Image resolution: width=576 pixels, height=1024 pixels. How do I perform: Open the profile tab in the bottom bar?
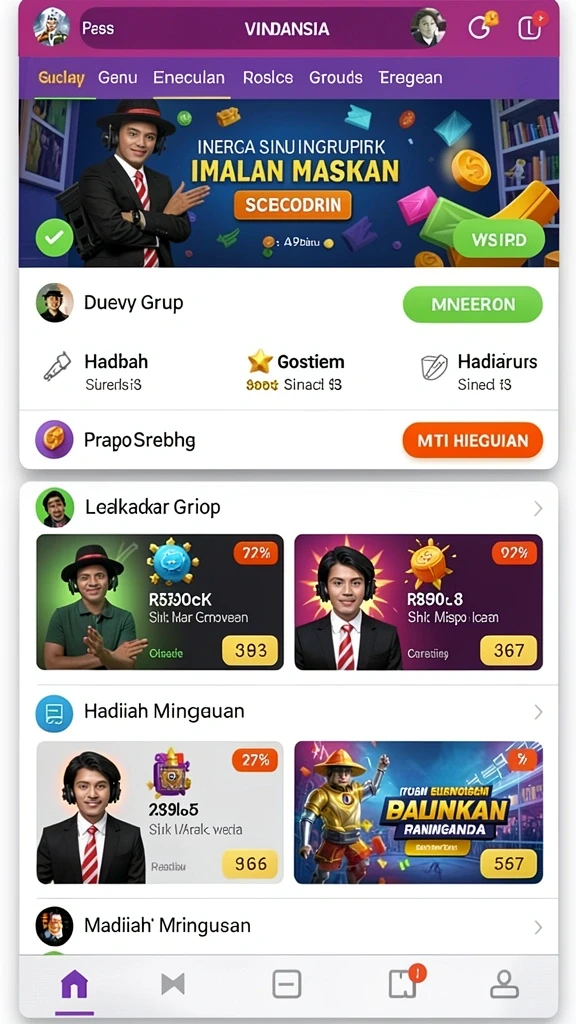click(x=504, y=984)
